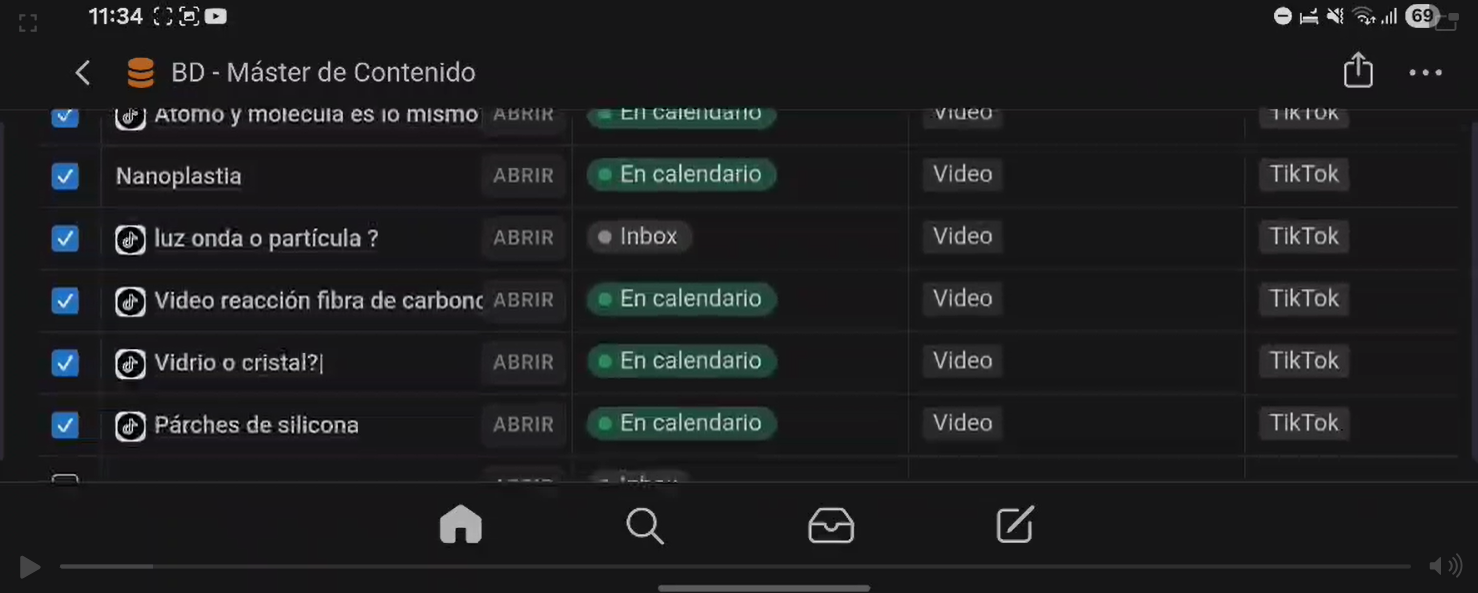Edit En calendario status for Párches de silicona
This screenshot has width=1478, height=593.
[x=681, y=423]
